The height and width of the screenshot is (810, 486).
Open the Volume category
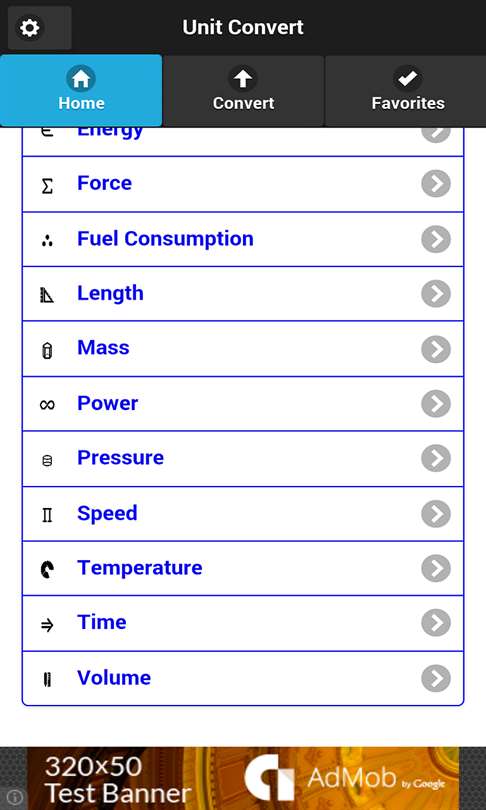point(243,678)
